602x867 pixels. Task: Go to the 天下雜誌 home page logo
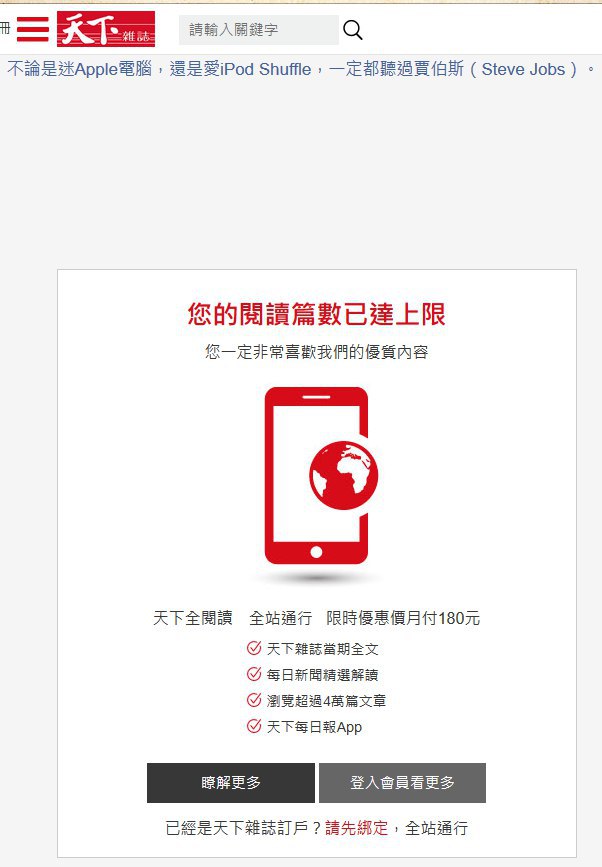coord(106,30)
